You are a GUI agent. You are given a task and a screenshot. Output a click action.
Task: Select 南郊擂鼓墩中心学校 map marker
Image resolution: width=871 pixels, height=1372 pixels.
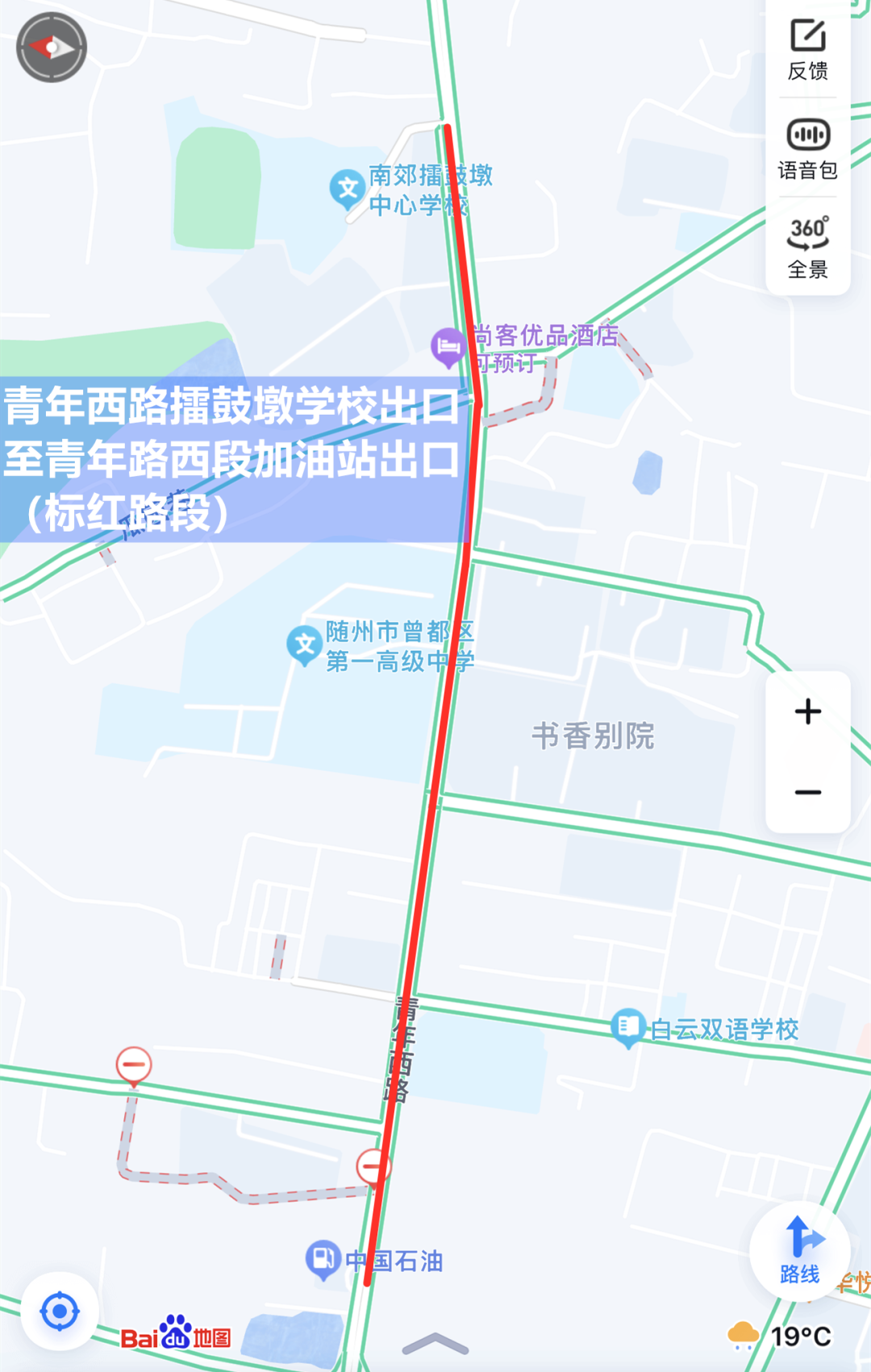348,190
